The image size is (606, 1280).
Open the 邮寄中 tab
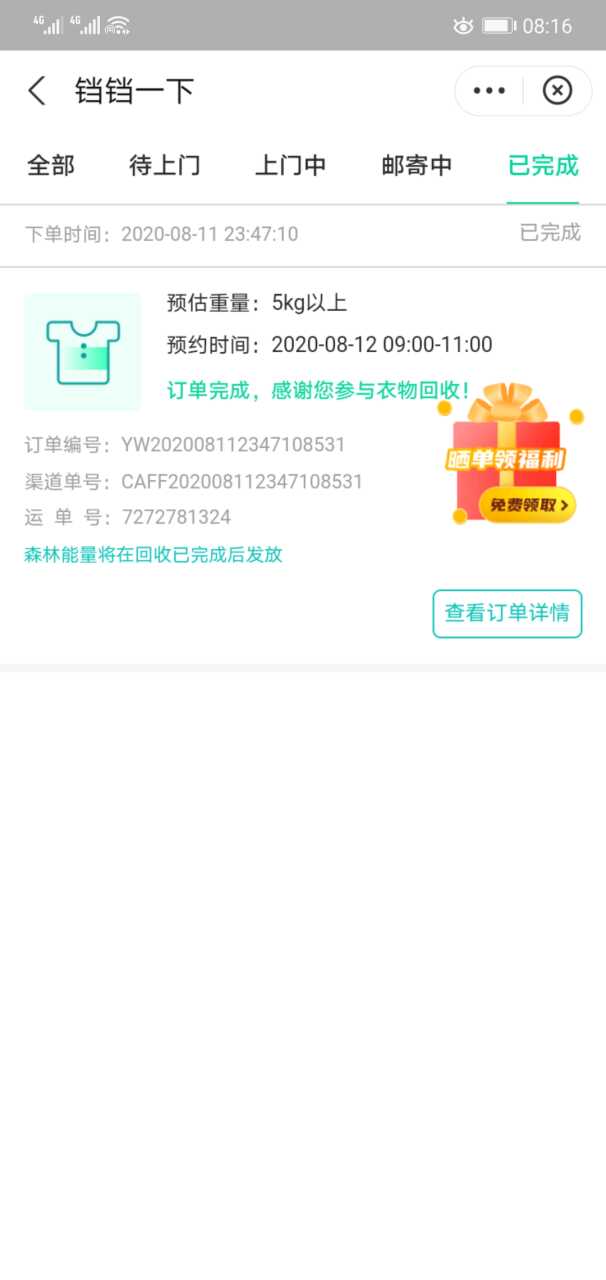pos(417,166)
